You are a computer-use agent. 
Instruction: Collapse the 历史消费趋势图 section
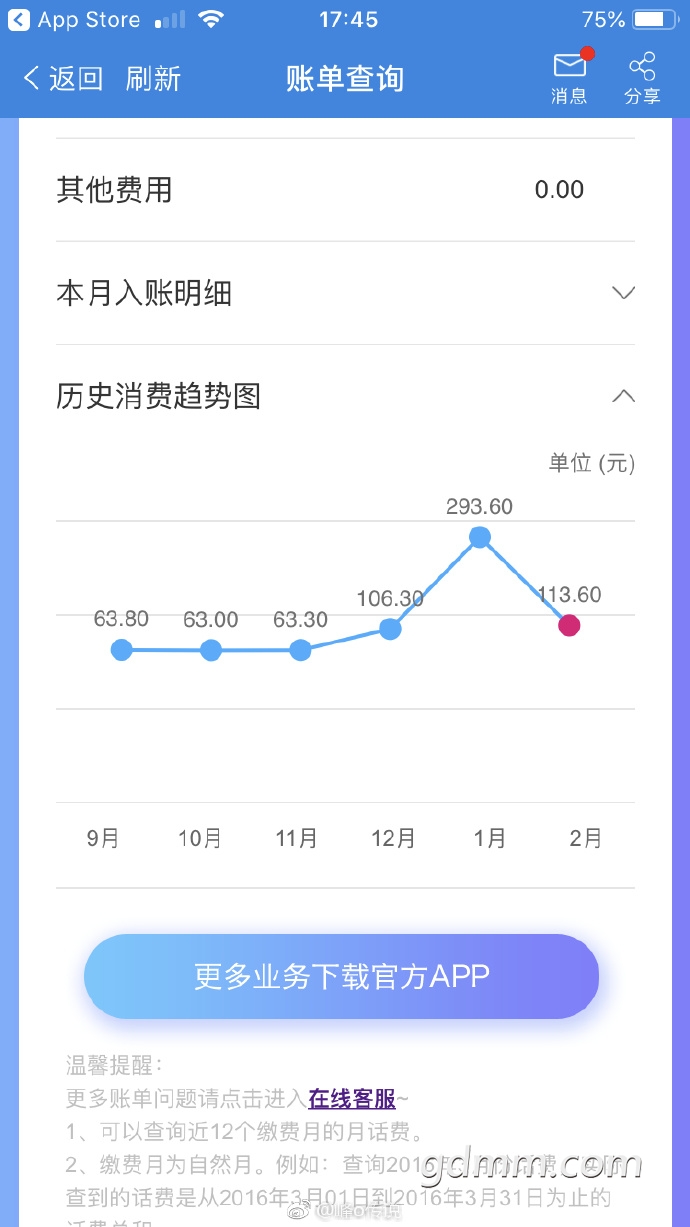[345, 396]
